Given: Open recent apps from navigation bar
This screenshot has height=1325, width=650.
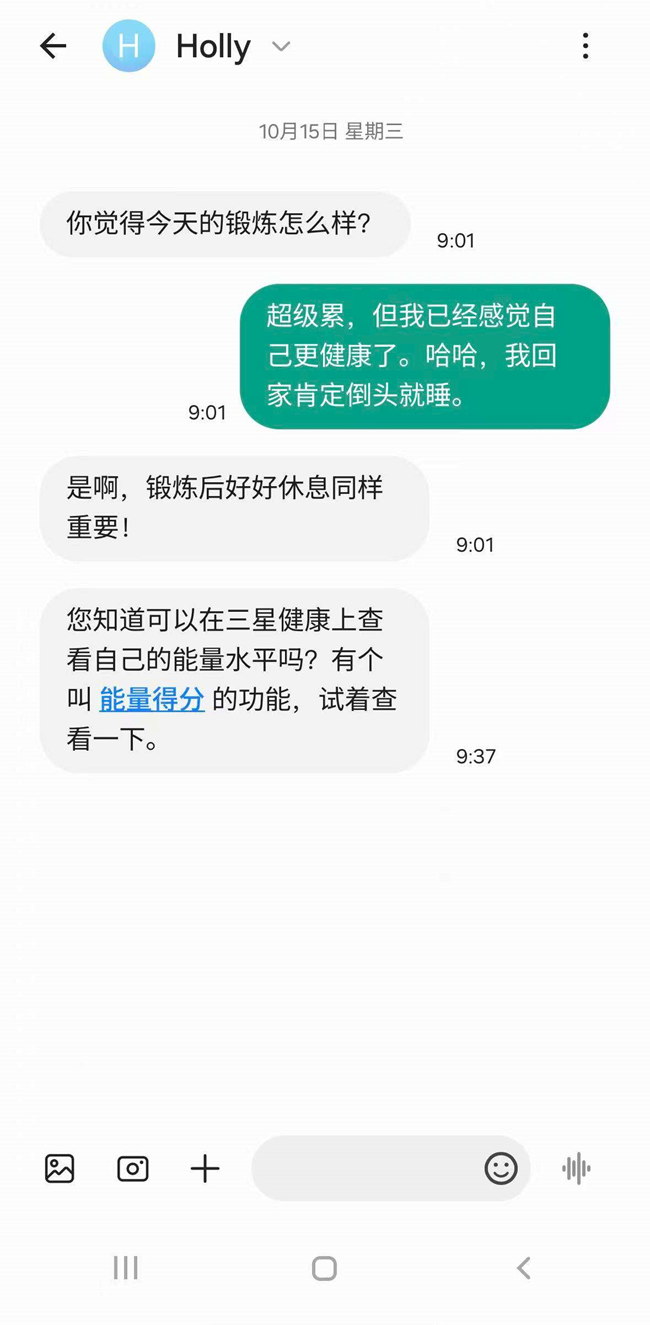Looking at the screenshot, I should [x=126, y=1268].
